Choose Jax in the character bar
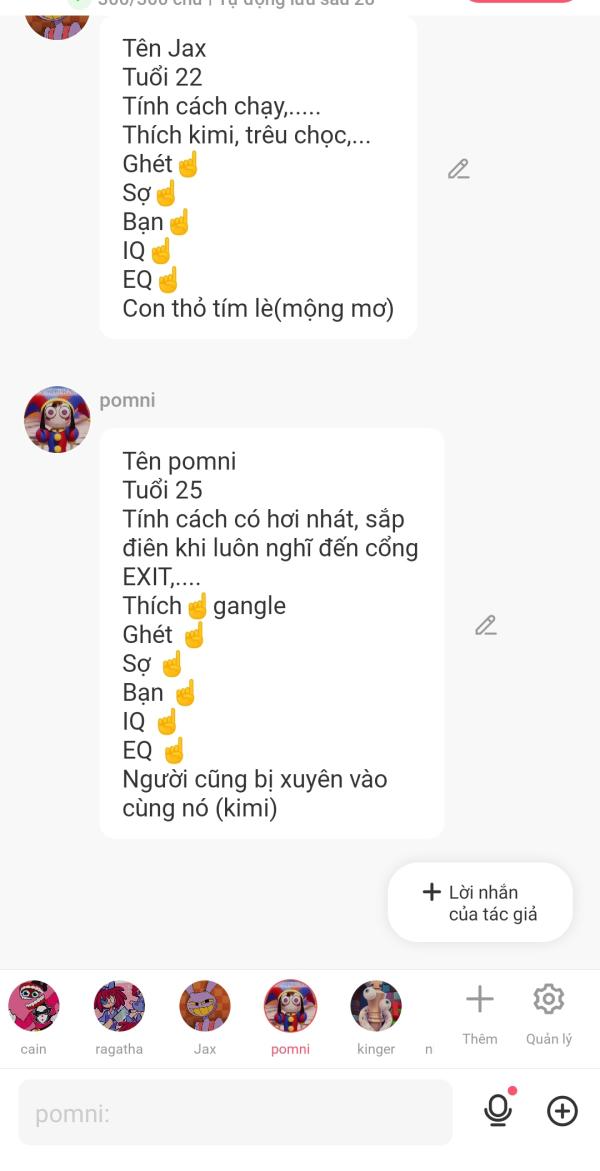600x1171 pixels. coord(205,1007)
